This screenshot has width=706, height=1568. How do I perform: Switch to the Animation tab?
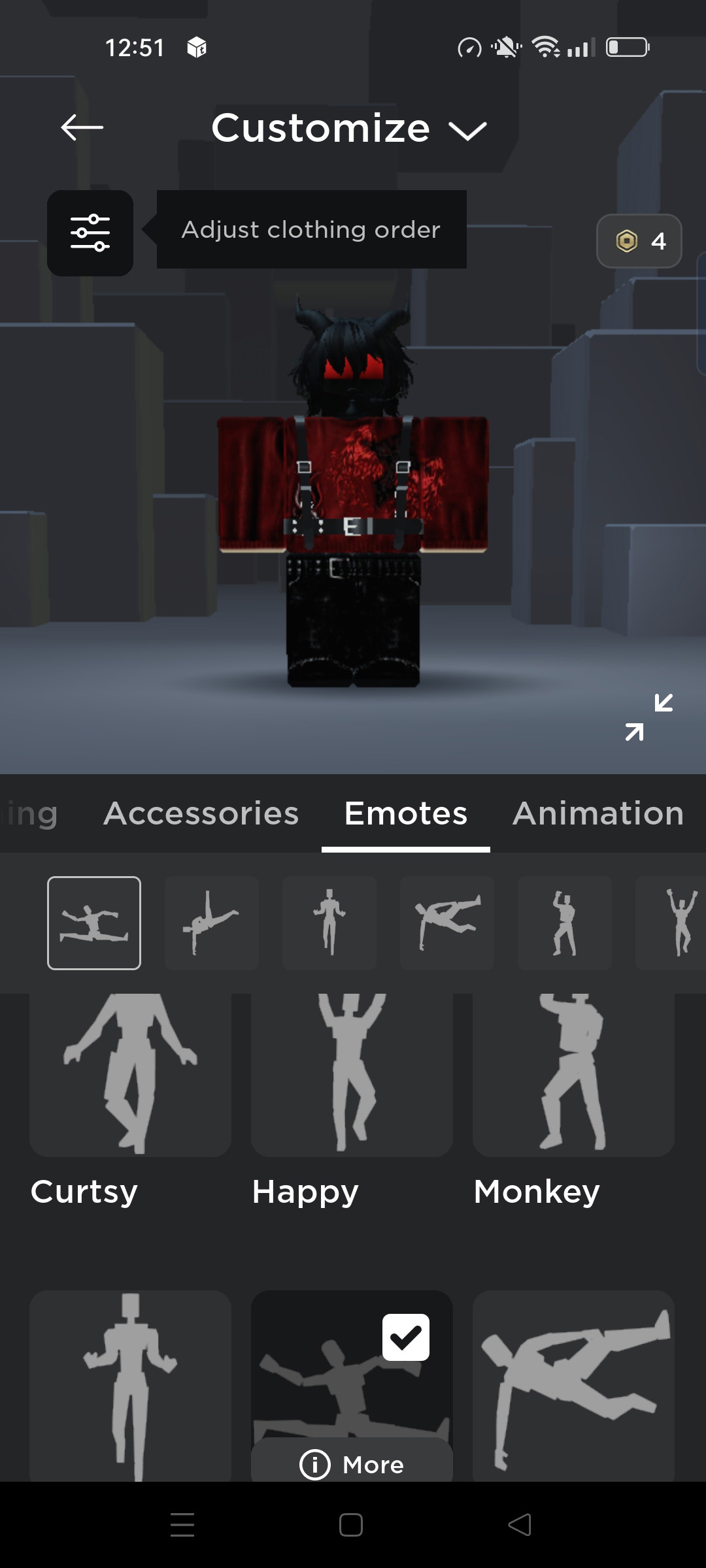[x=598, y=813]
